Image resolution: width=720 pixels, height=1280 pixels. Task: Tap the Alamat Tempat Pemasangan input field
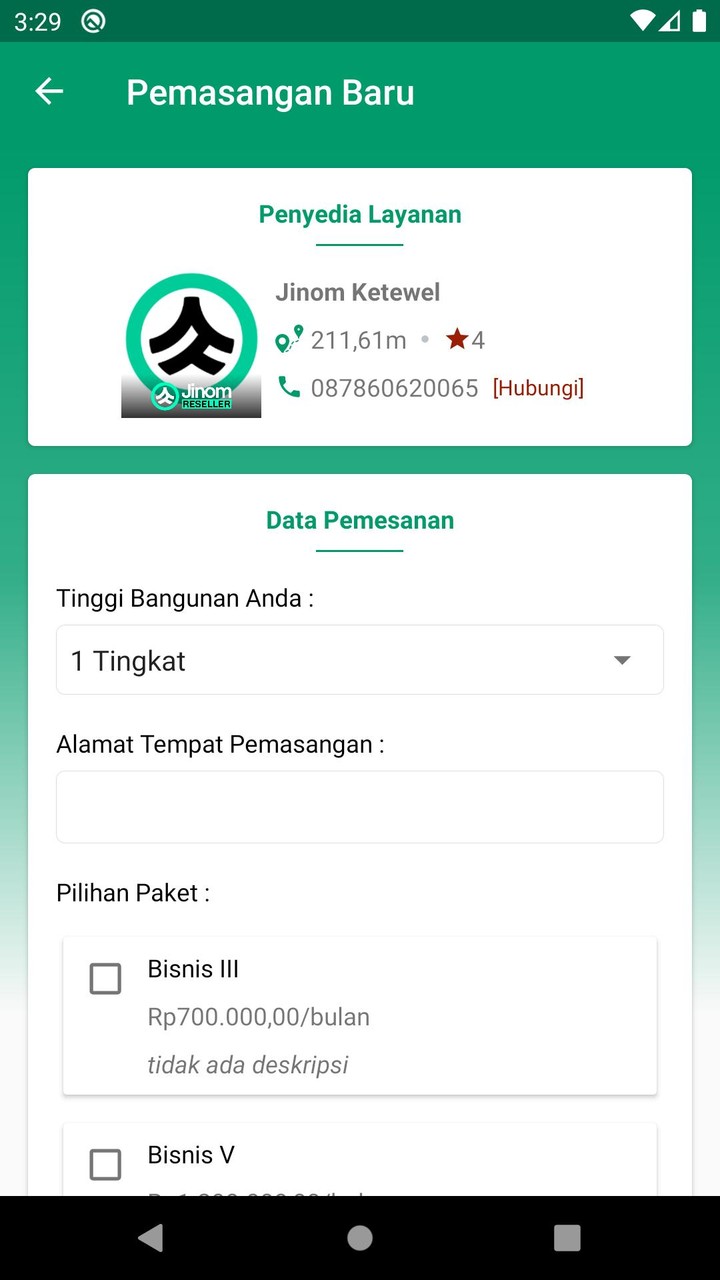360,806
